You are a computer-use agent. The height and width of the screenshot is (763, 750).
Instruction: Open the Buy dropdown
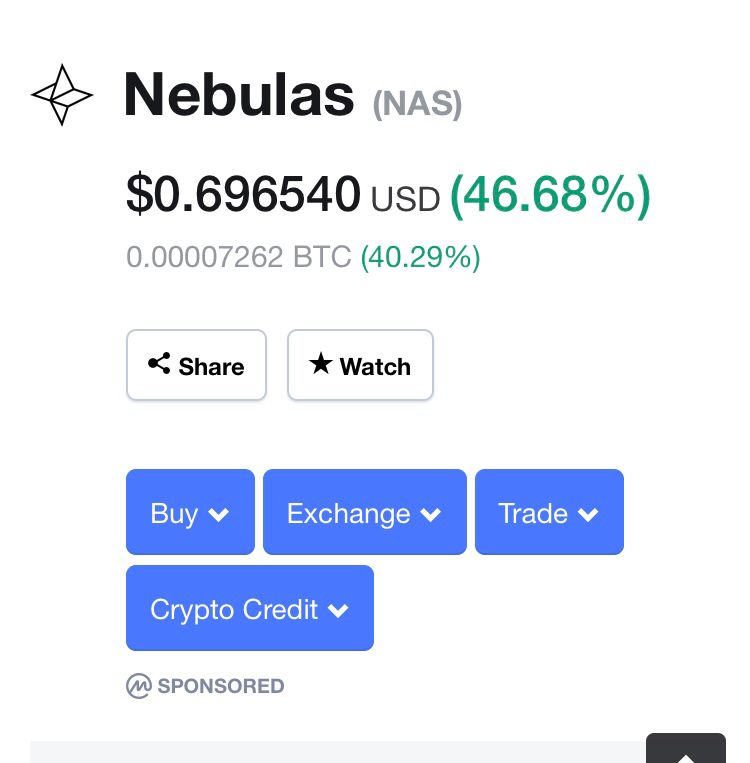pyautogui.click(x=190, y=512)
